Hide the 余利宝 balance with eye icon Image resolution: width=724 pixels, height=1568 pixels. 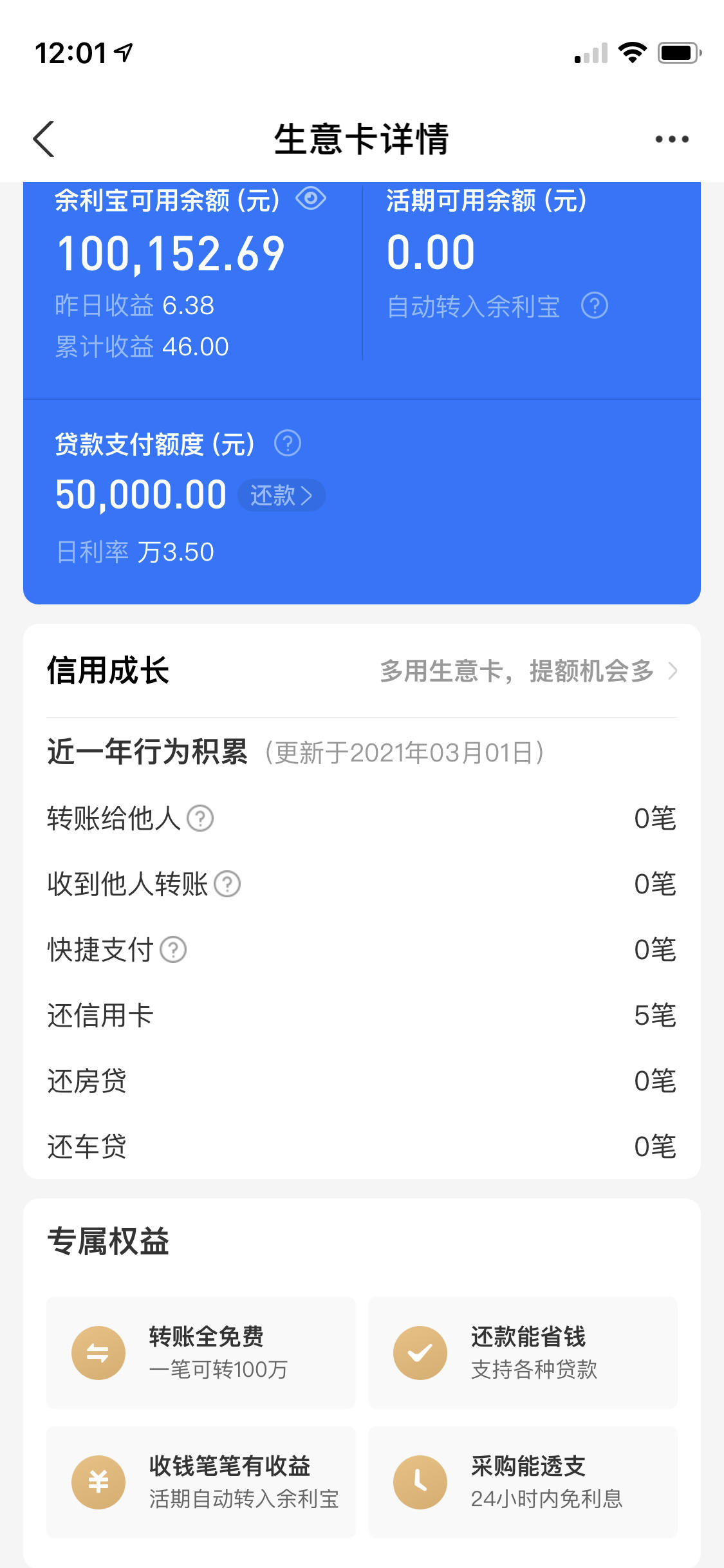click(x=311, y=198)
